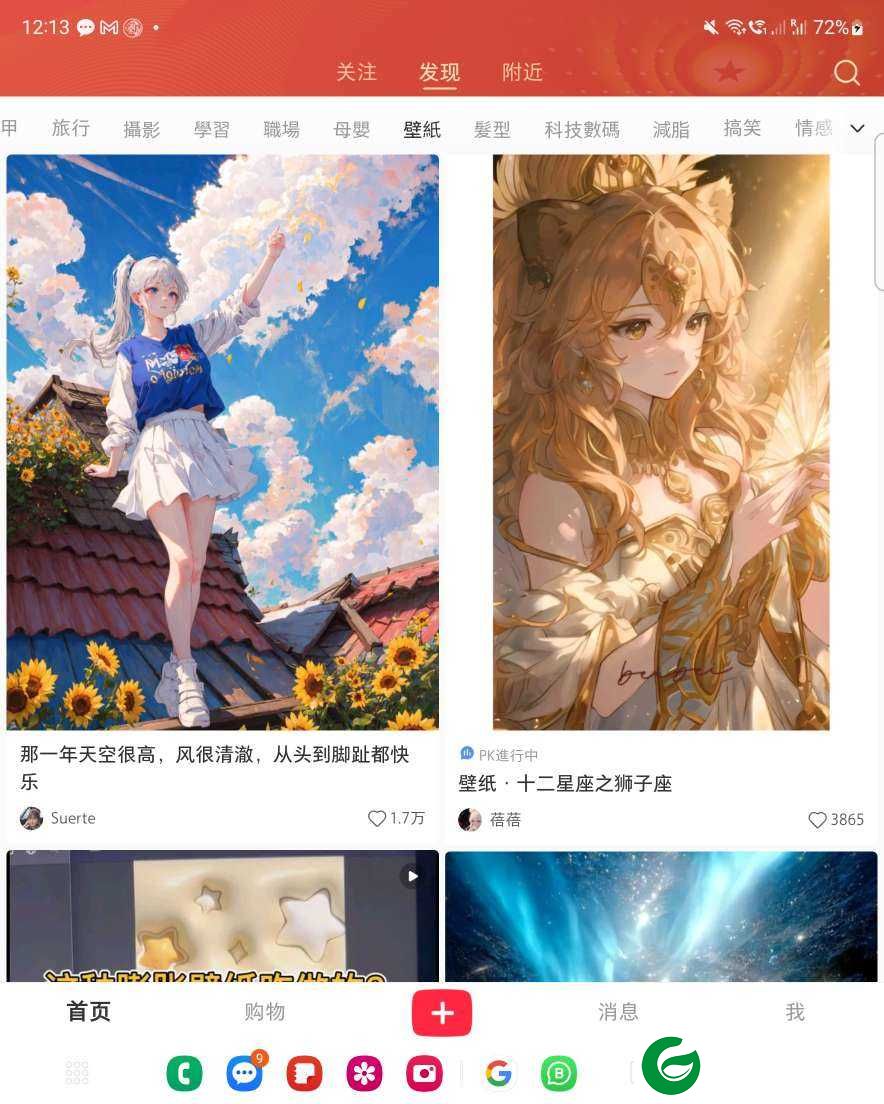Go to the 购物 tab
884x1104 pixels.
point(265,1012)
